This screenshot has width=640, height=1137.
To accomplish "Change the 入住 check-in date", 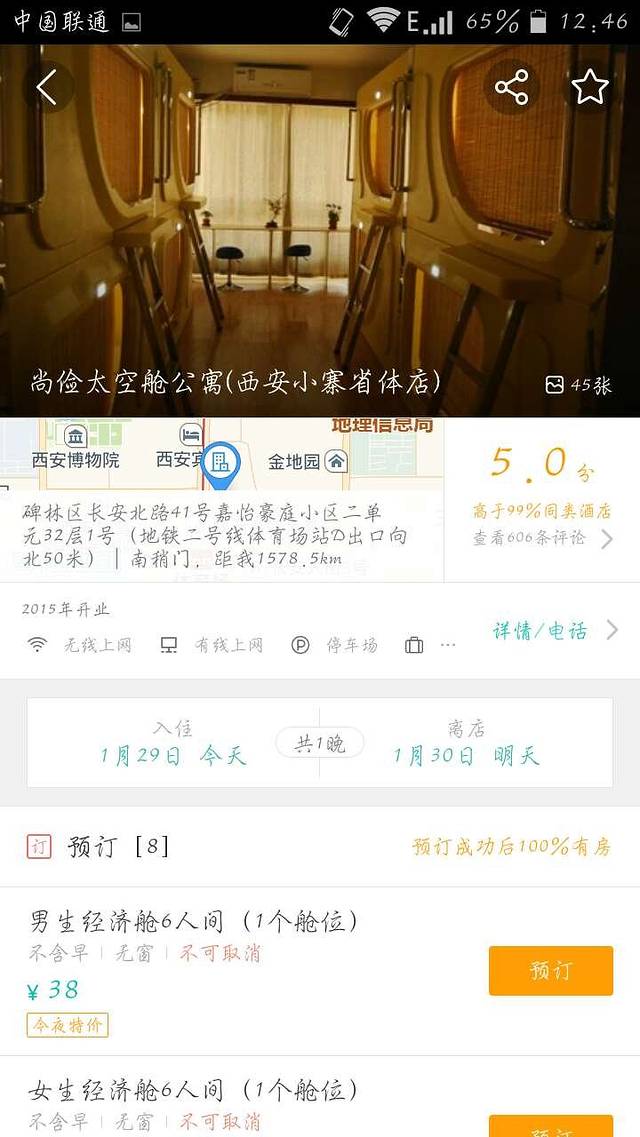I will point(173,743).
